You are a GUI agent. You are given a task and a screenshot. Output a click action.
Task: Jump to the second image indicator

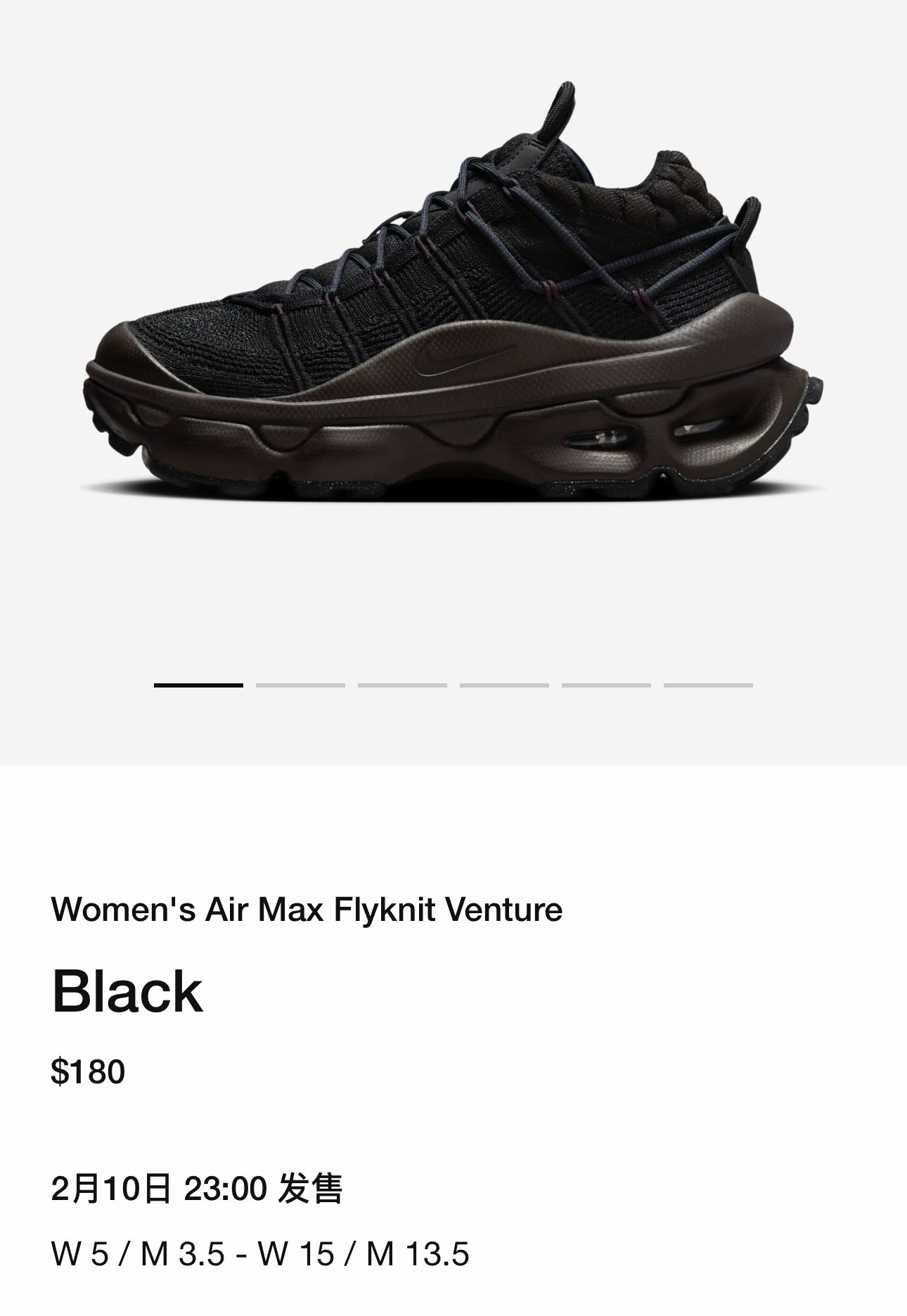(x=300, y=685)
